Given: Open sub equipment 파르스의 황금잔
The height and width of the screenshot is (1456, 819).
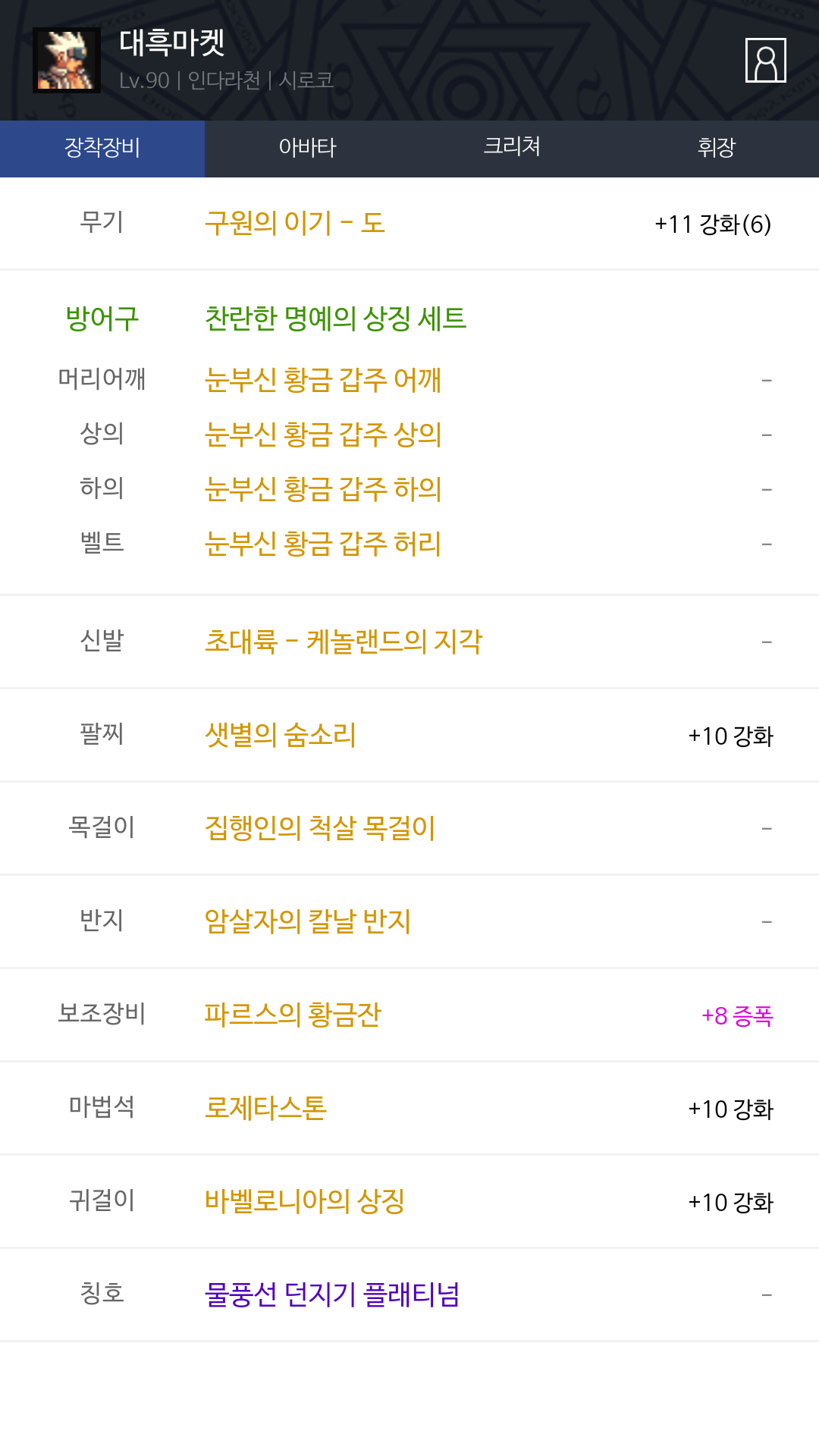Looking at the screenshot, I should click(x=293, y=1015).
